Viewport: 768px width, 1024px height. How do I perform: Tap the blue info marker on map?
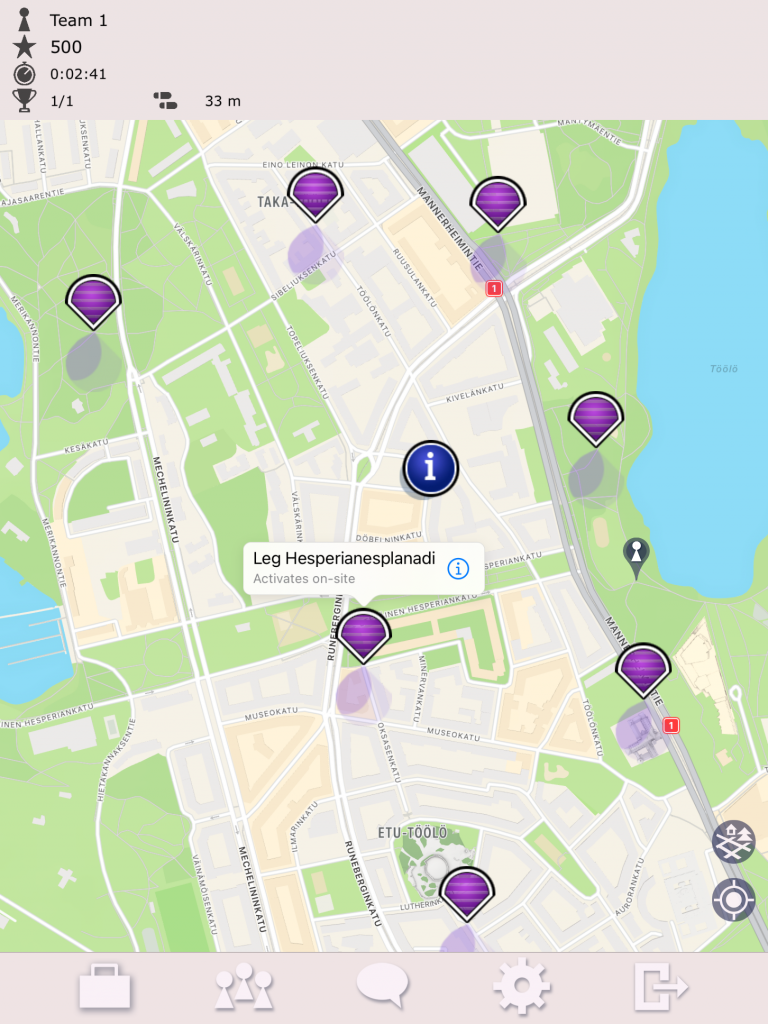(431, 468)
